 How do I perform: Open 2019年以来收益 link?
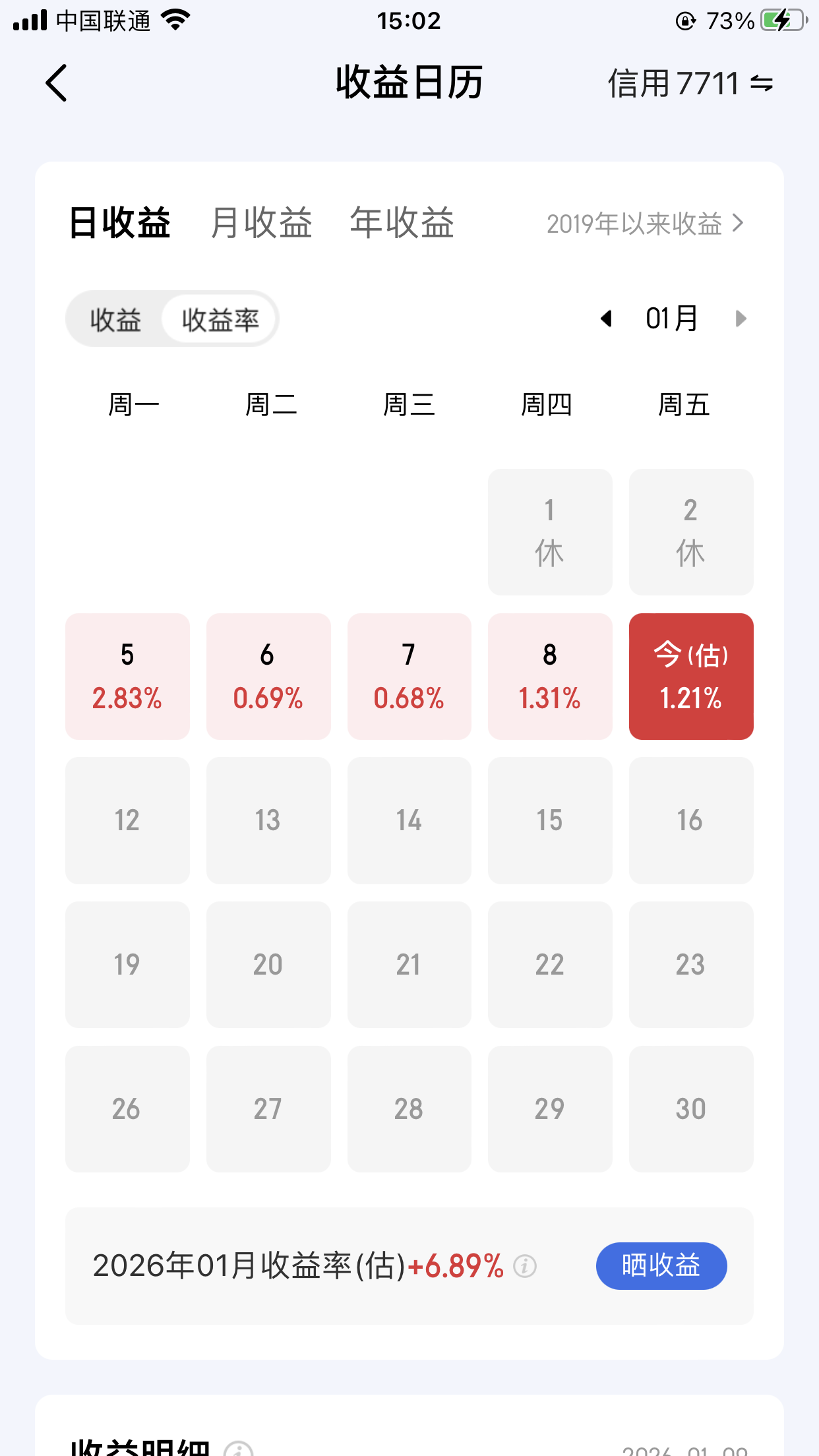click(644, 224)
